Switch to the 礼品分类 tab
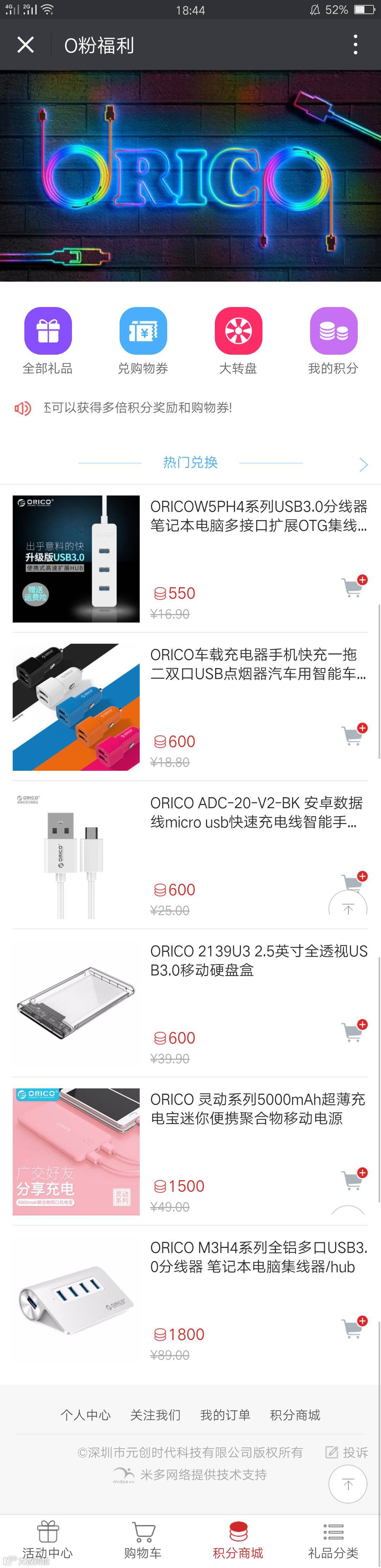The width and height of the screenshot is (381, 1568). pyautogui.click(x=333, y=1540)
